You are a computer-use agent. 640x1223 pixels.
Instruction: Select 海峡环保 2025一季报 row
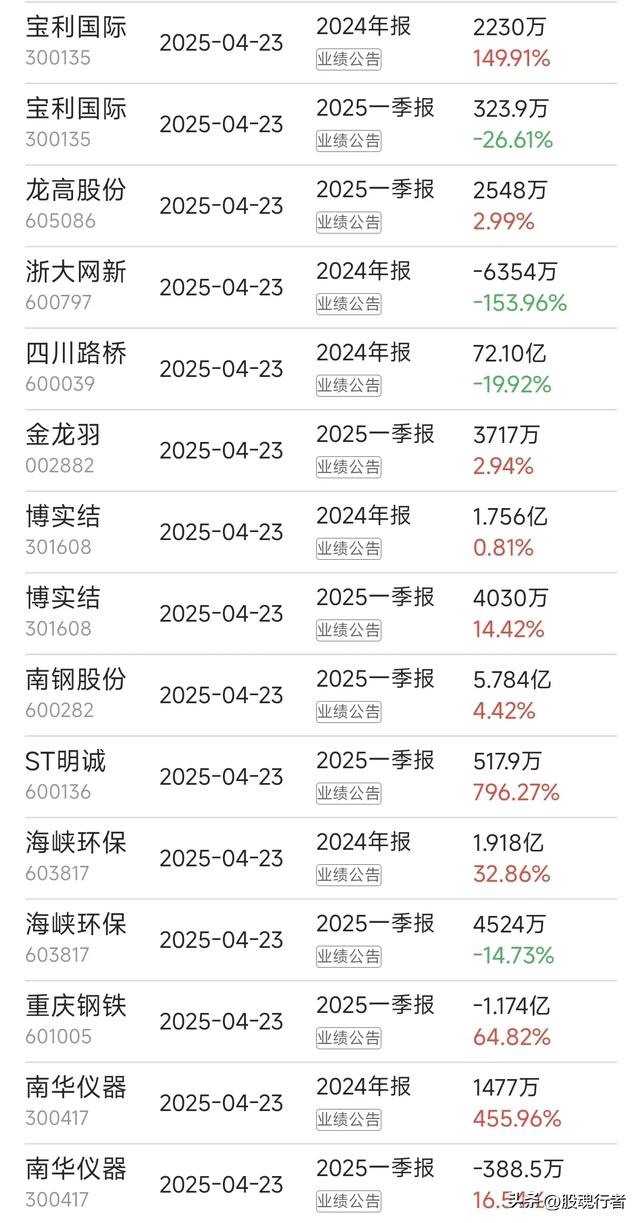320,940
